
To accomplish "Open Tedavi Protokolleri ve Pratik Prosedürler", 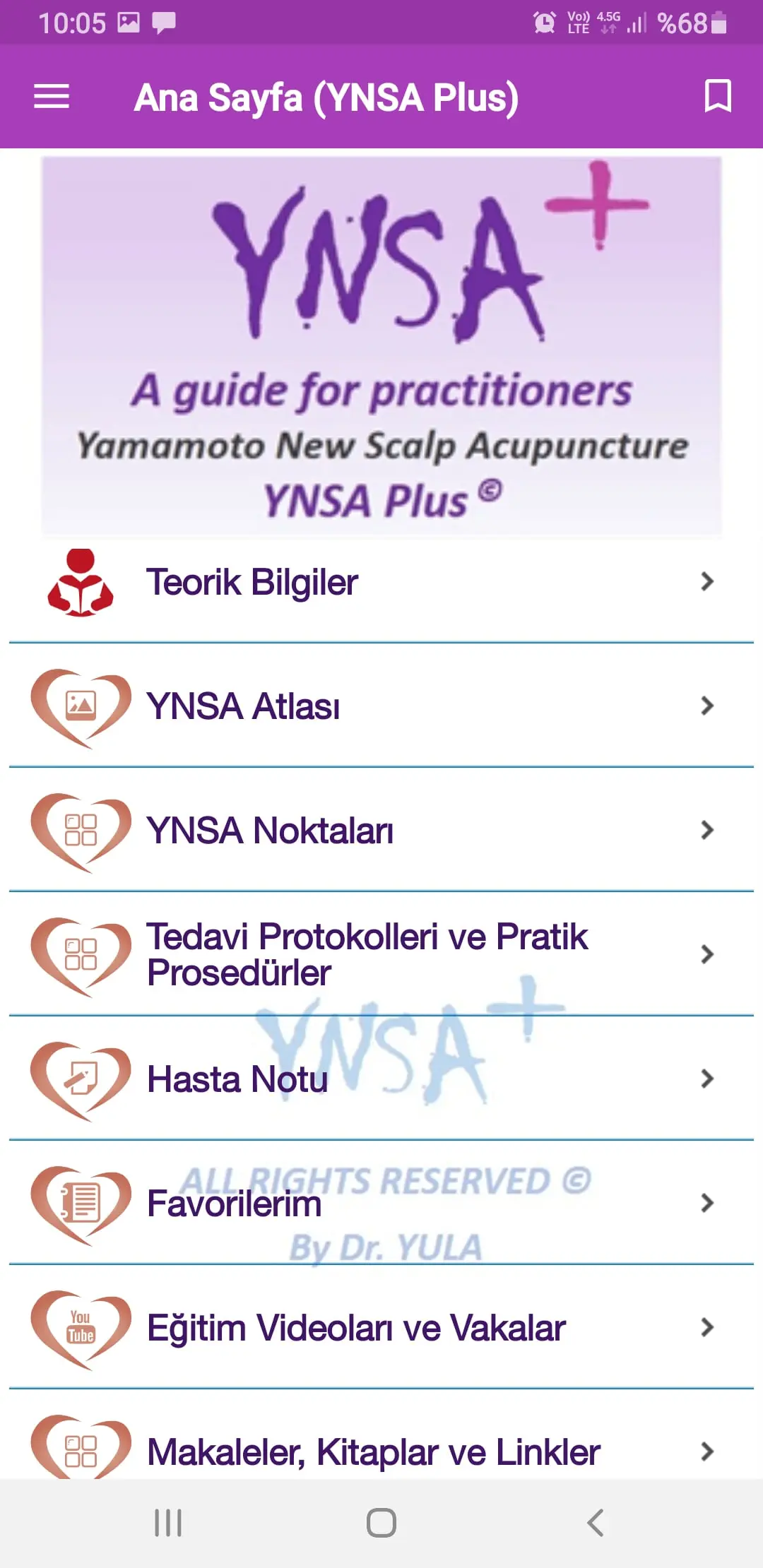I will (x=381, y=955).
